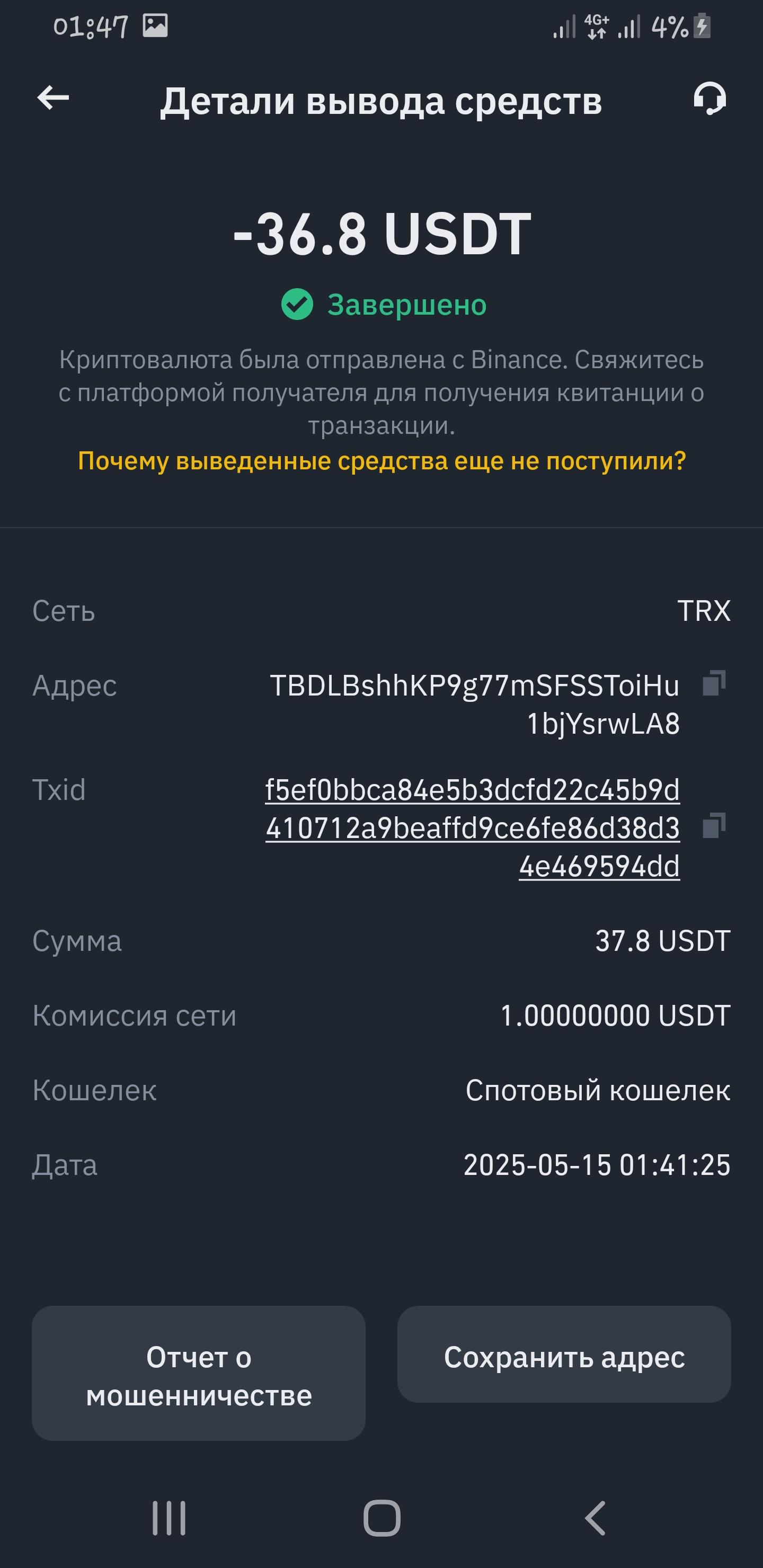Copy the withdrawal address
Image resolution: width=763 pixels, height=1568 pixels.
[714, 683]
